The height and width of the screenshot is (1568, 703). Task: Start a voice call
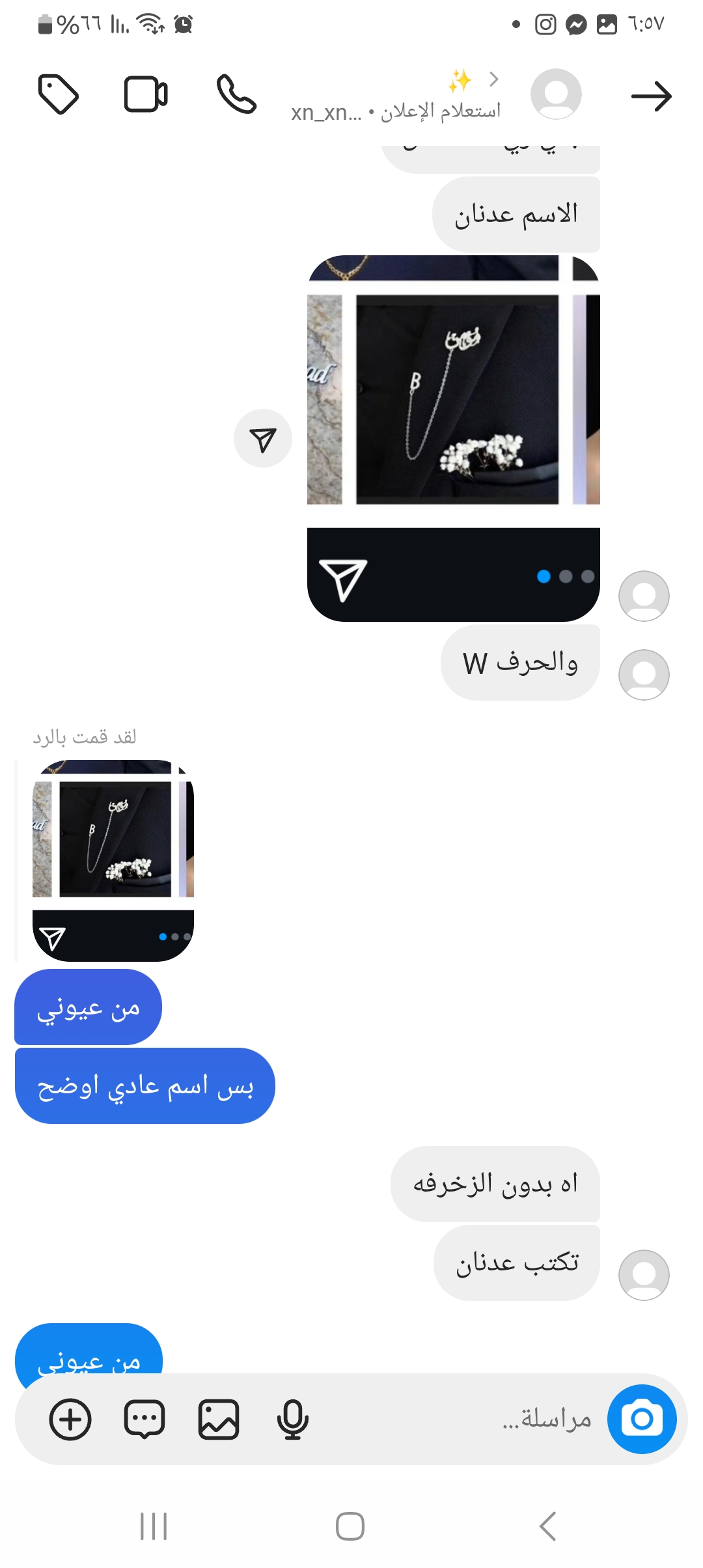[236, 94]
